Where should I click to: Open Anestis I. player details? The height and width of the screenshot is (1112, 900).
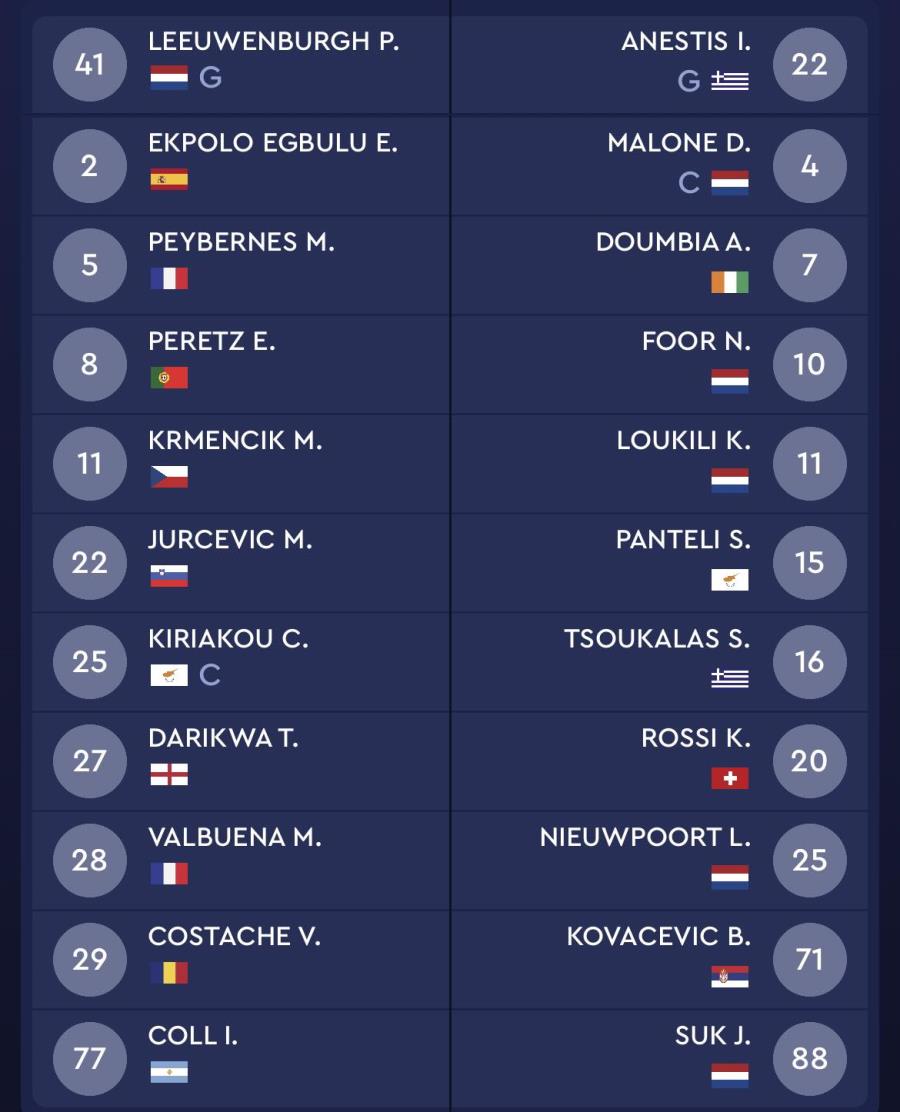685,42
